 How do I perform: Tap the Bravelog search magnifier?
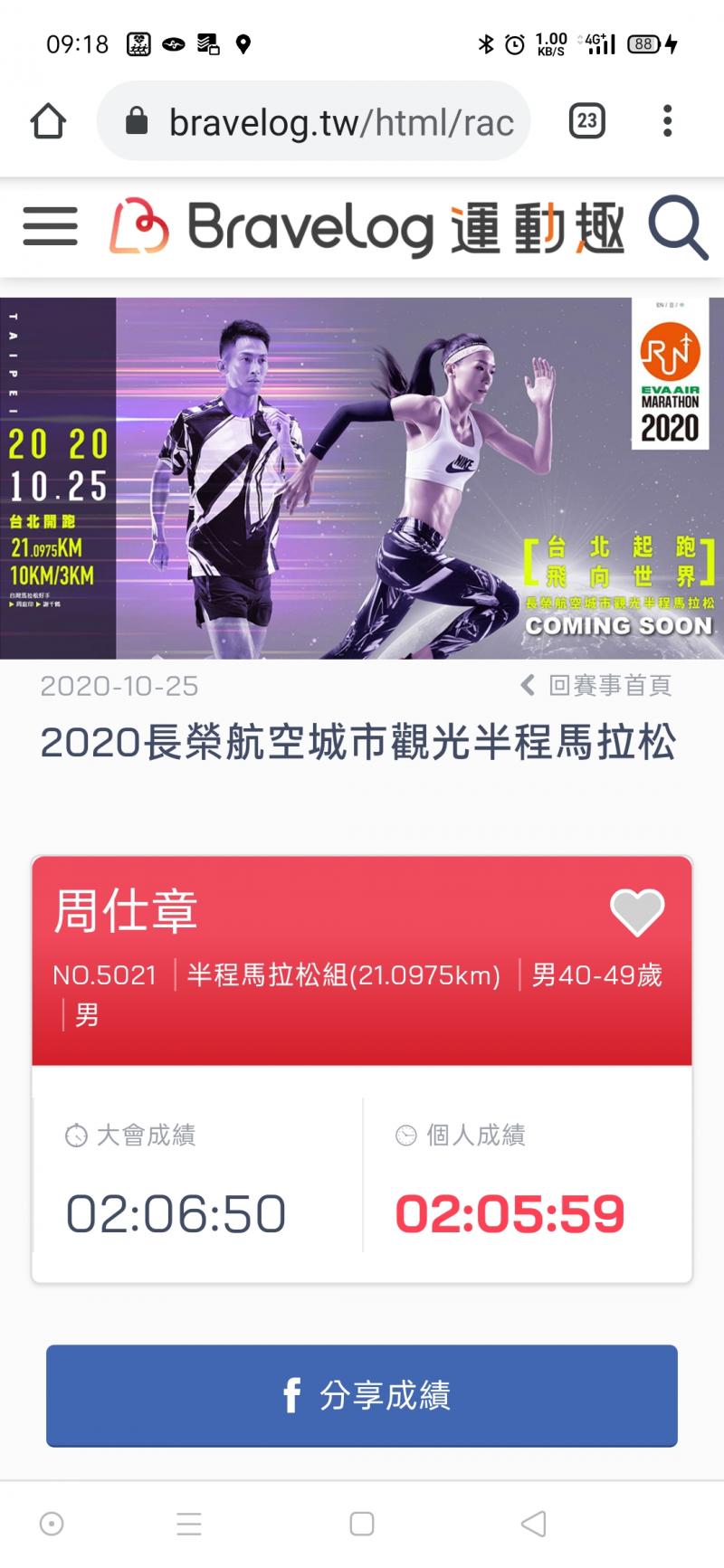pyautogui.click(x=677, y=228)
